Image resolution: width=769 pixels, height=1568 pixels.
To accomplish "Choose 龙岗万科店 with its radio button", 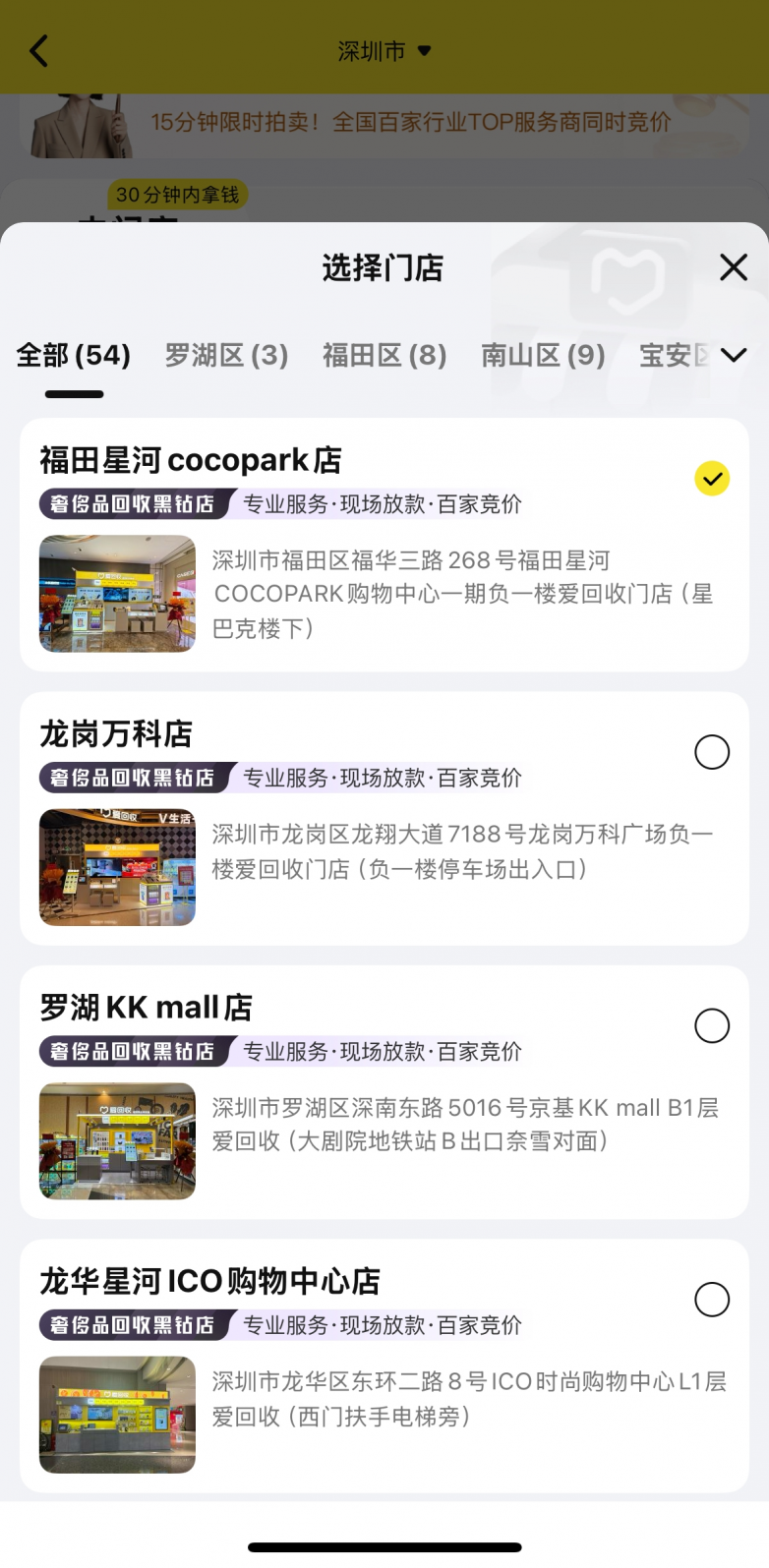I will (x=712, y=752).
